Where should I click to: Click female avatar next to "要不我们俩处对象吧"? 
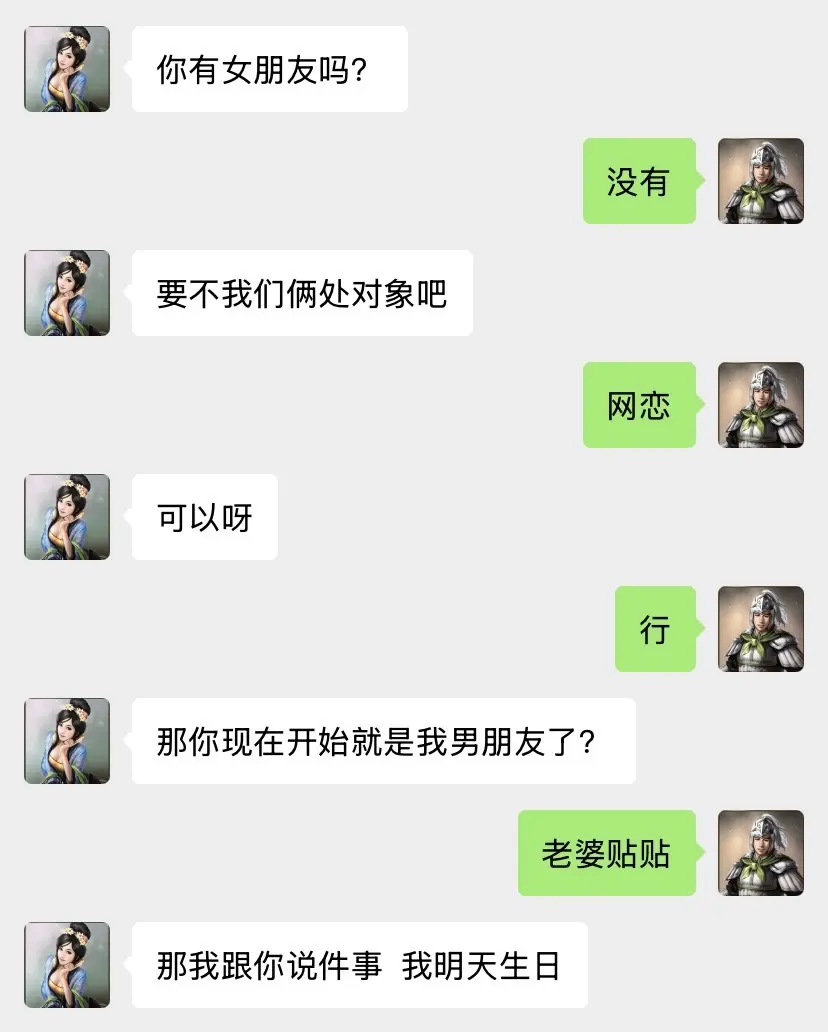67,293
